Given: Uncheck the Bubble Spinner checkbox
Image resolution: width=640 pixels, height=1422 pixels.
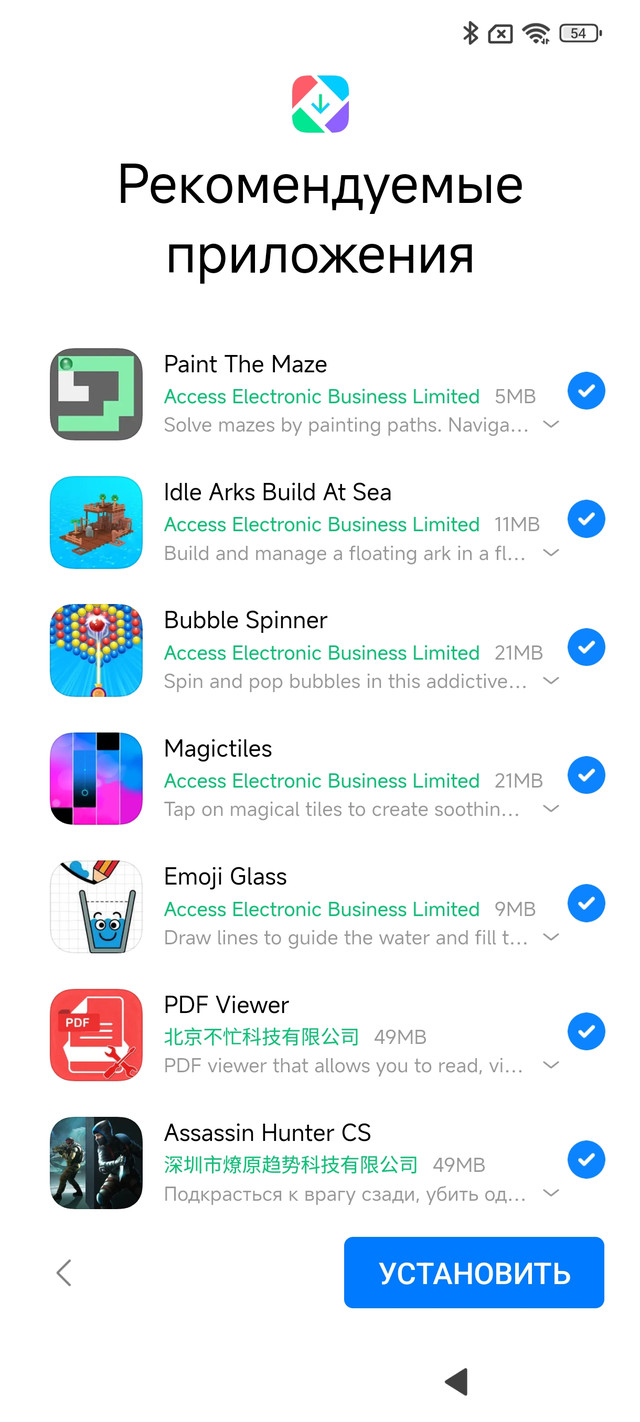Looking at the screenshot, I should pyautogui.click(x=586, y=647).
